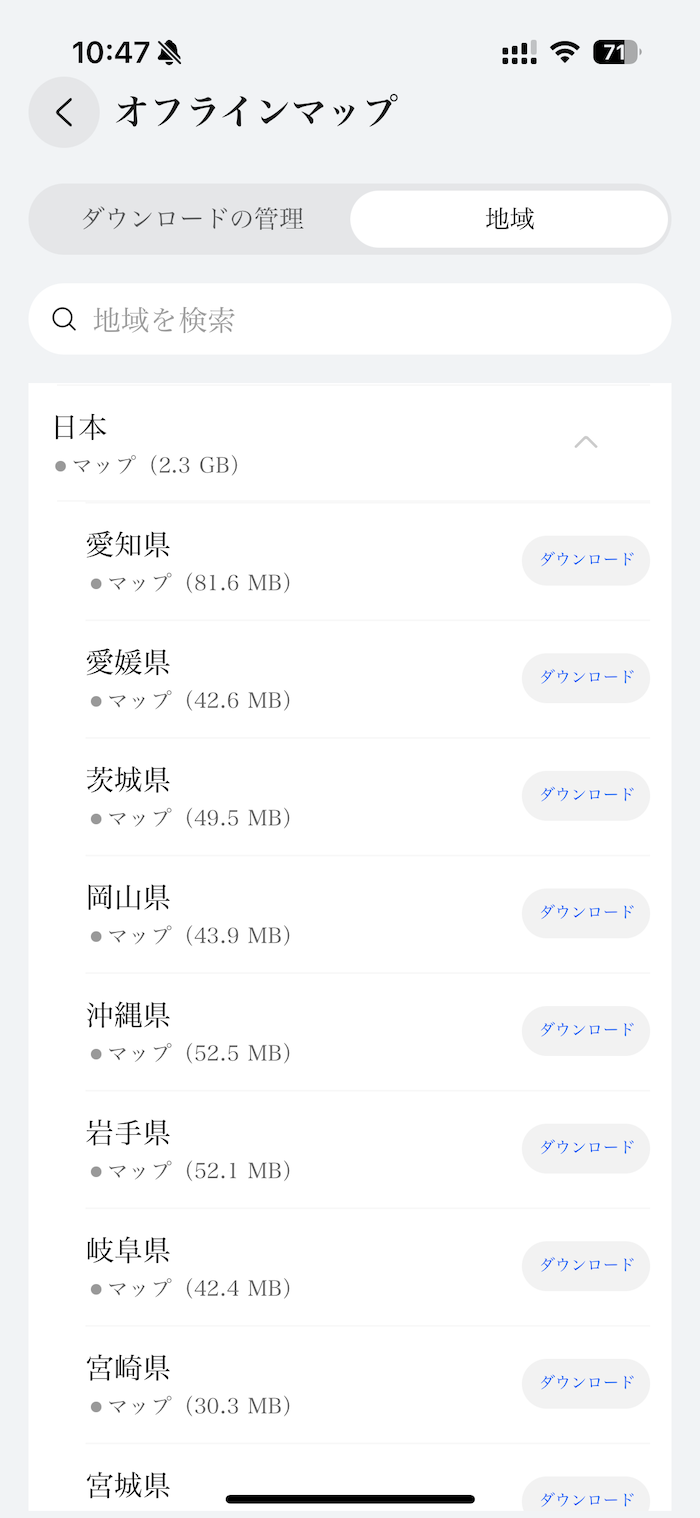Go back from オフラインマップ screen
The image size is (700, 1518).
64,112
